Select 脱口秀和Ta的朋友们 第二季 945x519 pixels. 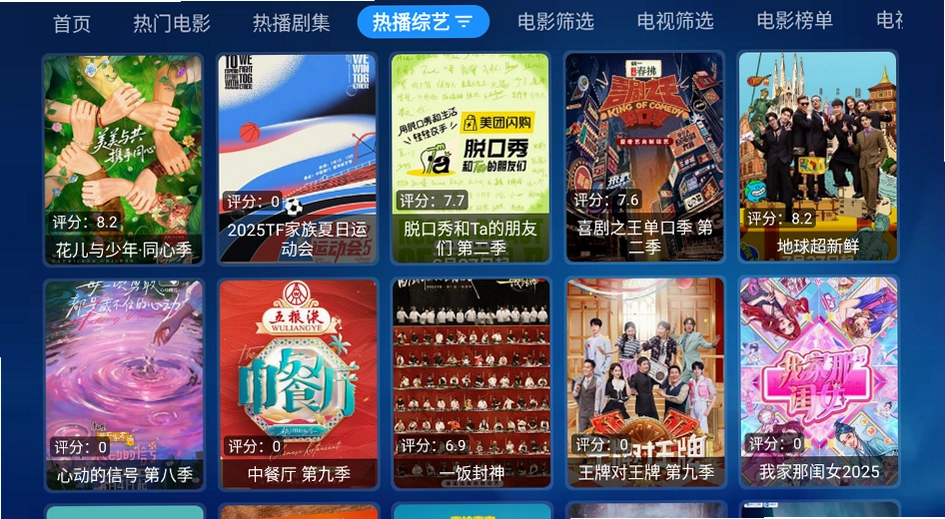click(471, 159)
